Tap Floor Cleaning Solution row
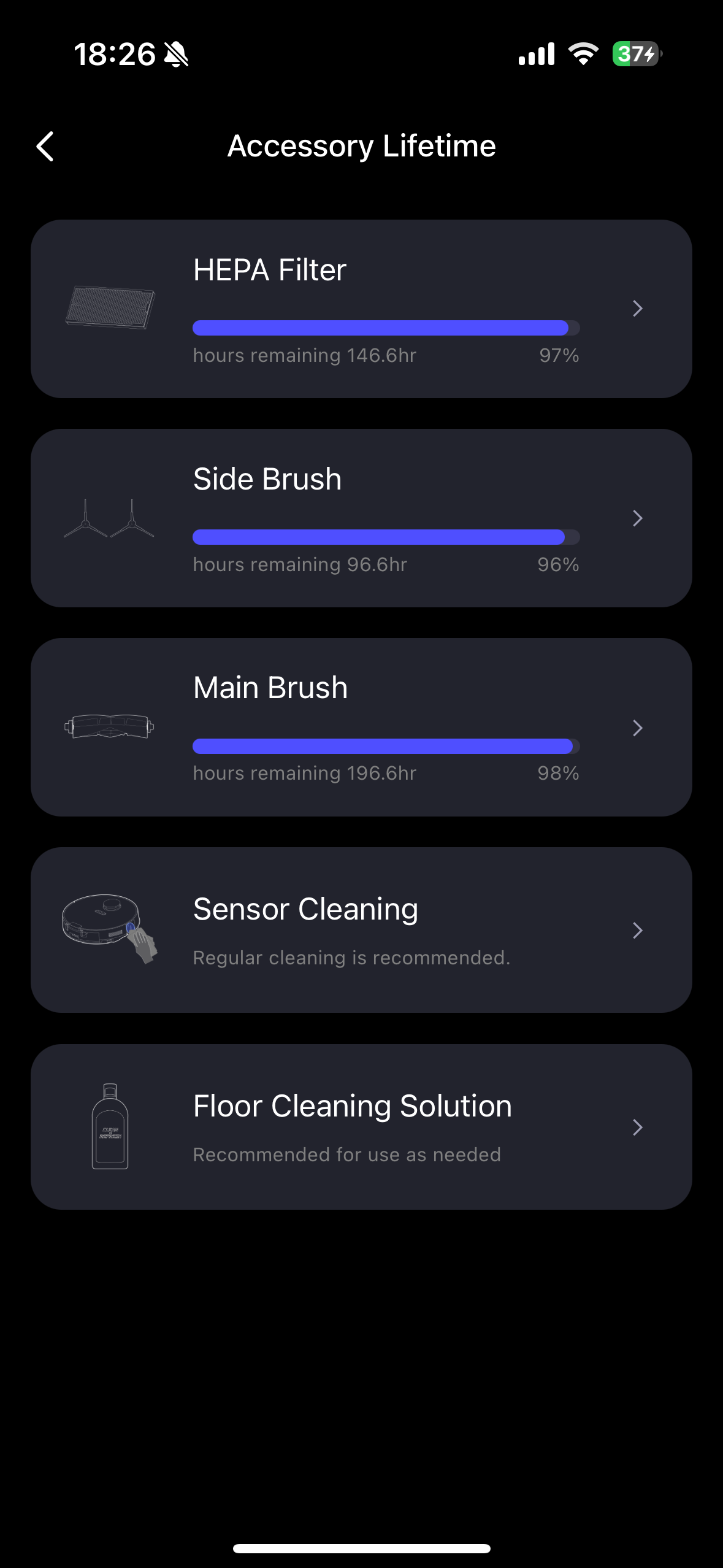Screen dimensions: 723x1568 [361, 1127]
